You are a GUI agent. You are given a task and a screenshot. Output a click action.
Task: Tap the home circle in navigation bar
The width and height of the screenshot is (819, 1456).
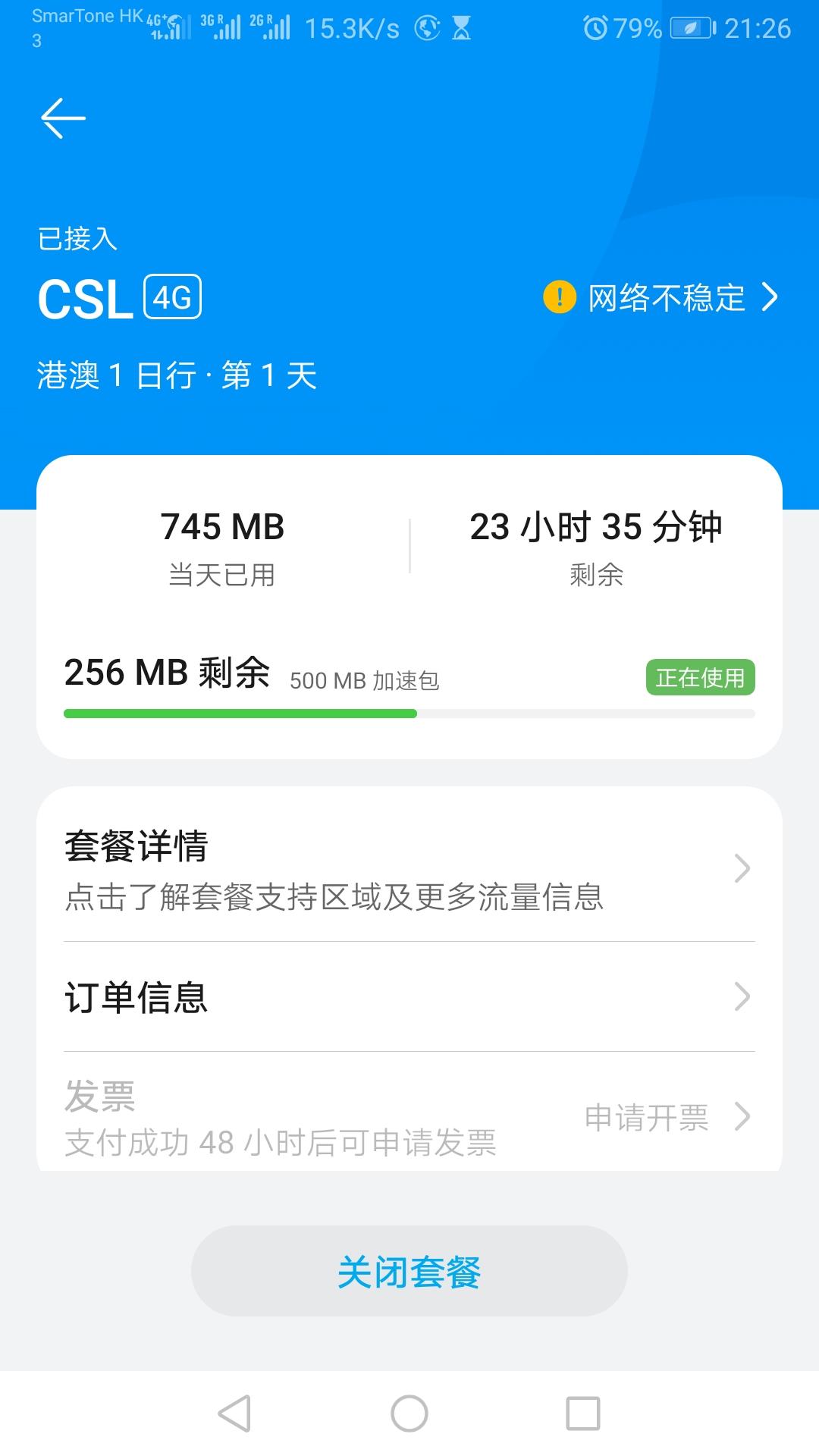(409, 1414)
